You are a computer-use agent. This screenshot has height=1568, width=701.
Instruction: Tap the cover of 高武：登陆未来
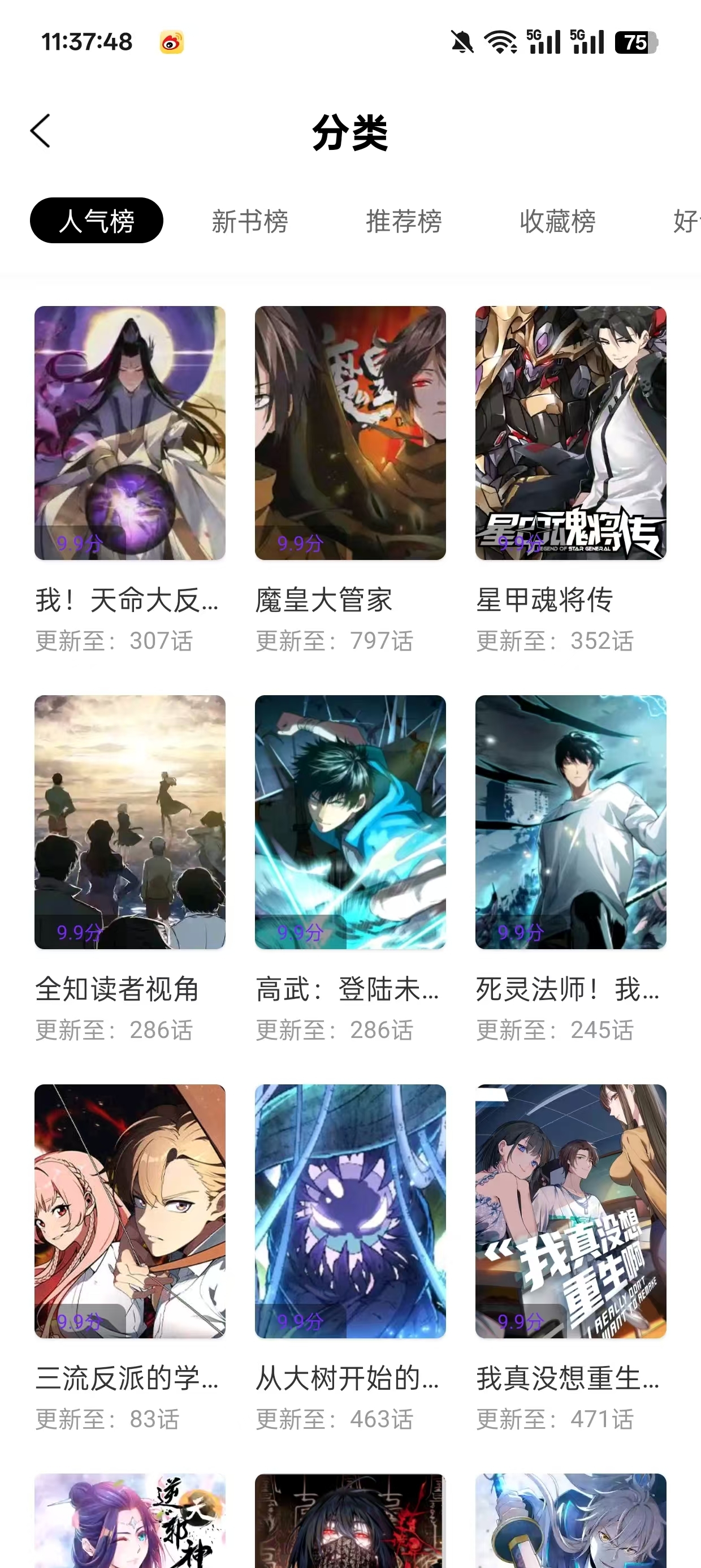click(350, 822)
